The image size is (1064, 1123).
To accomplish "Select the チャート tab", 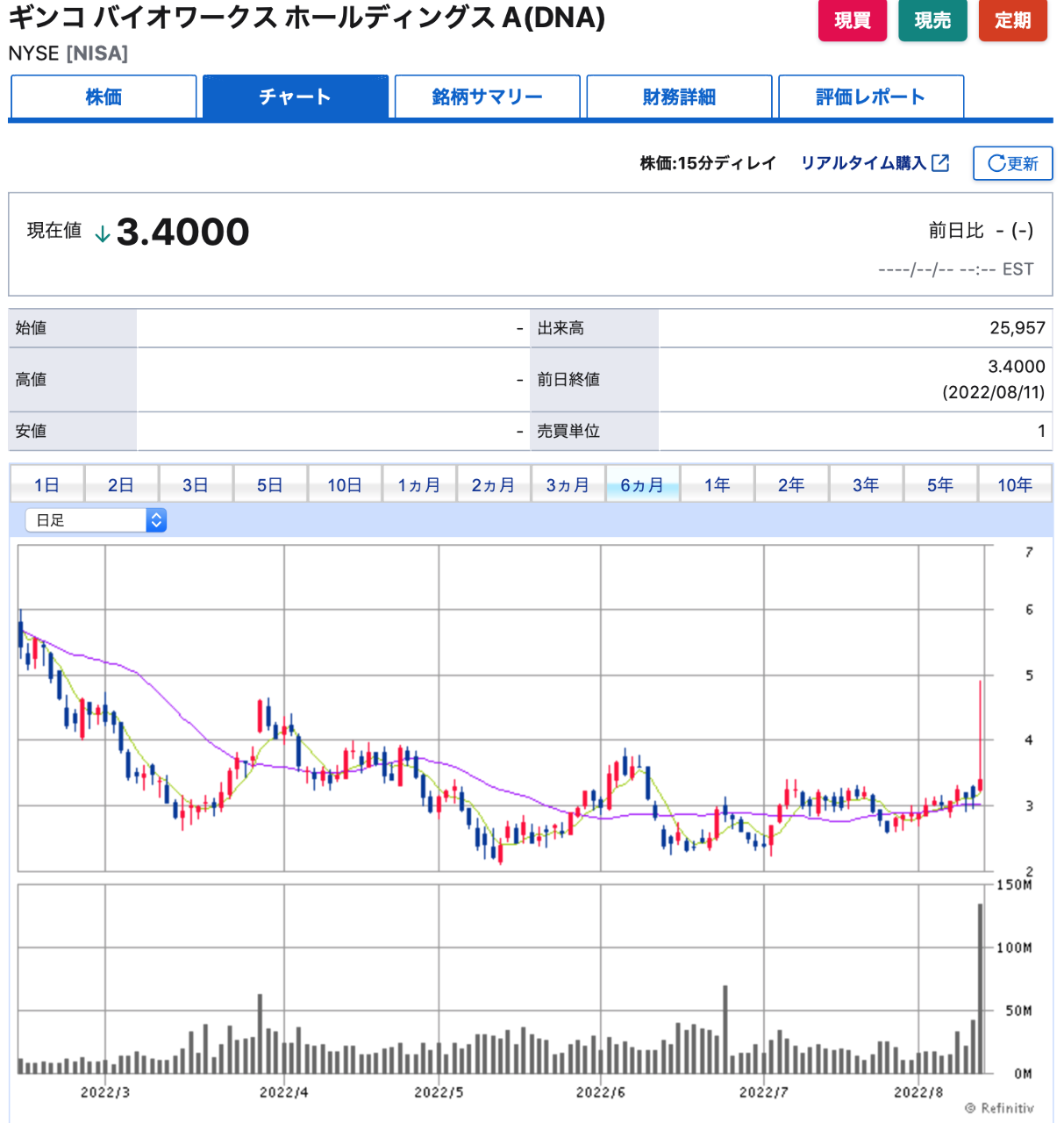I will [x=296, y=97].
